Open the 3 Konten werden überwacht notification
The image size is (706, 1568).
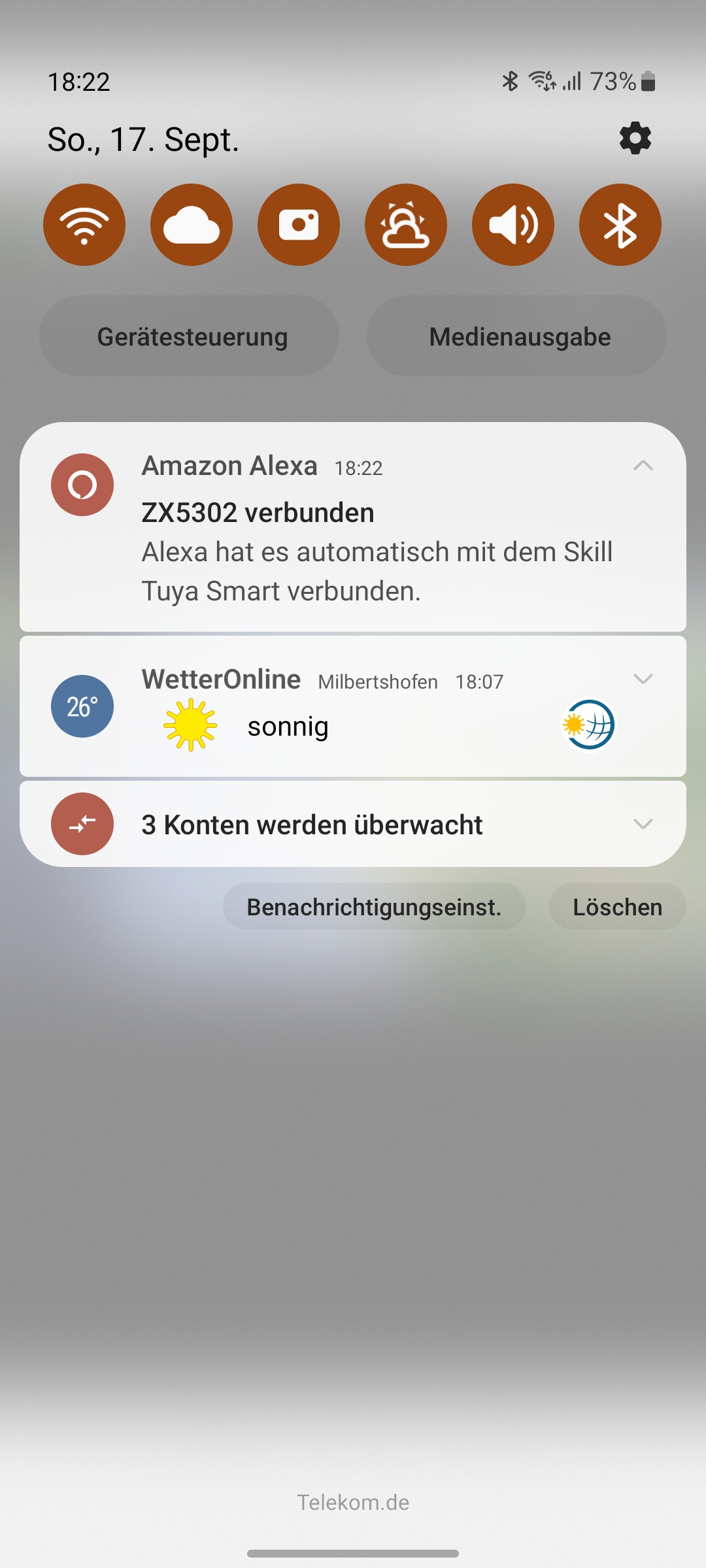pyautogui.click(x=312, y=825)
